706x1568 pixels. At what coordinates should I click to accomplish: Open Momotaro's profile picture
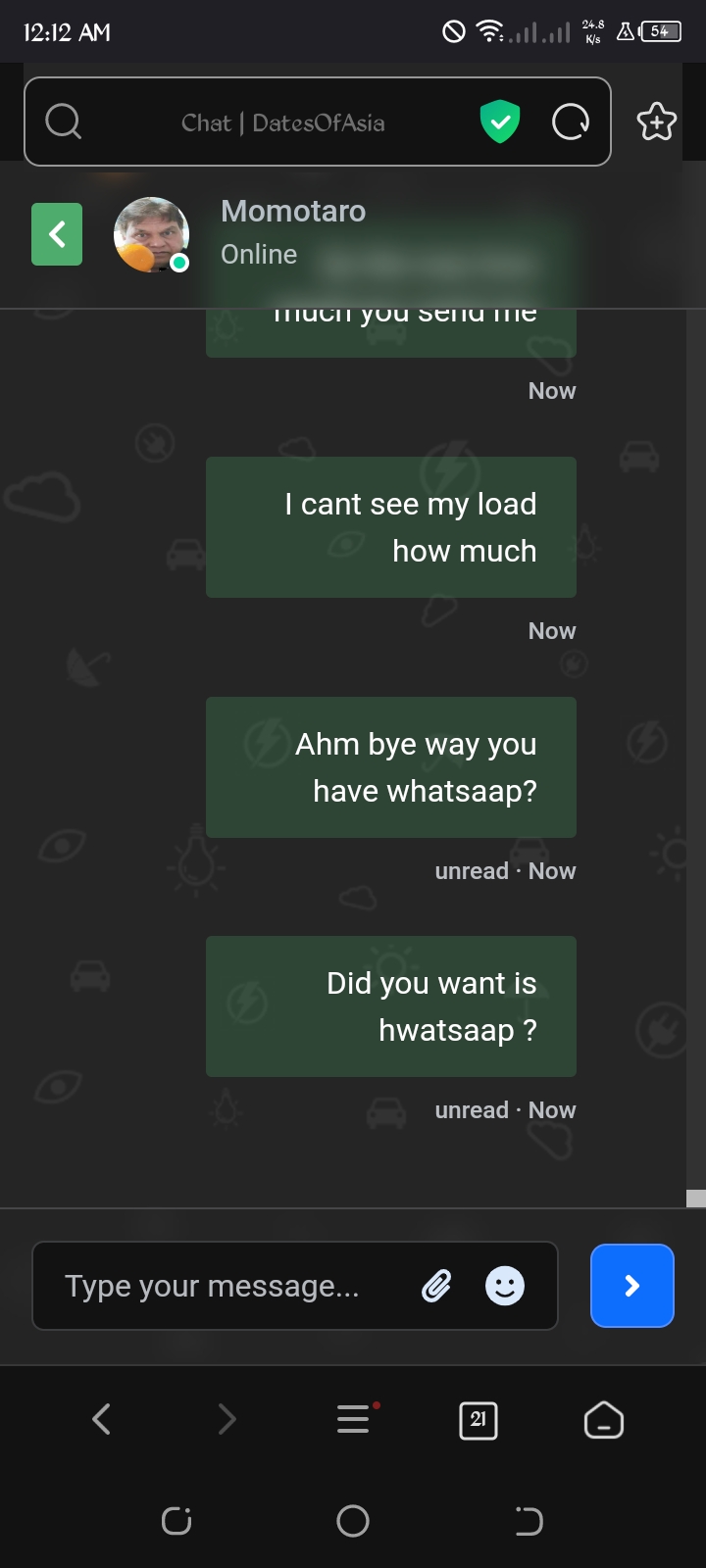[x=151, y=234]
